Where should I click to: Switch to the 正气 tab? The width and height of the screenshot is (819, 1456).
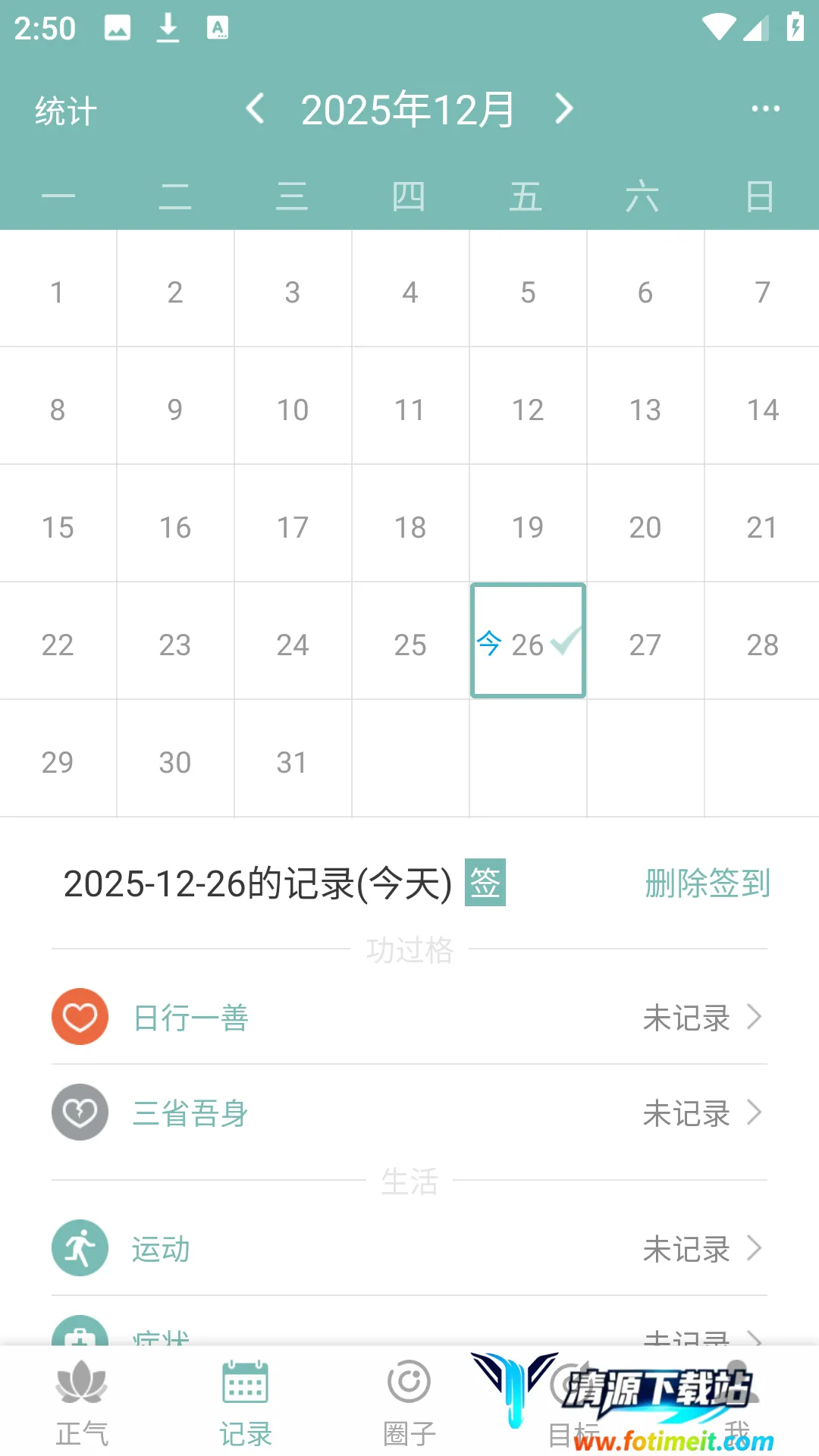click(82, 1403)
